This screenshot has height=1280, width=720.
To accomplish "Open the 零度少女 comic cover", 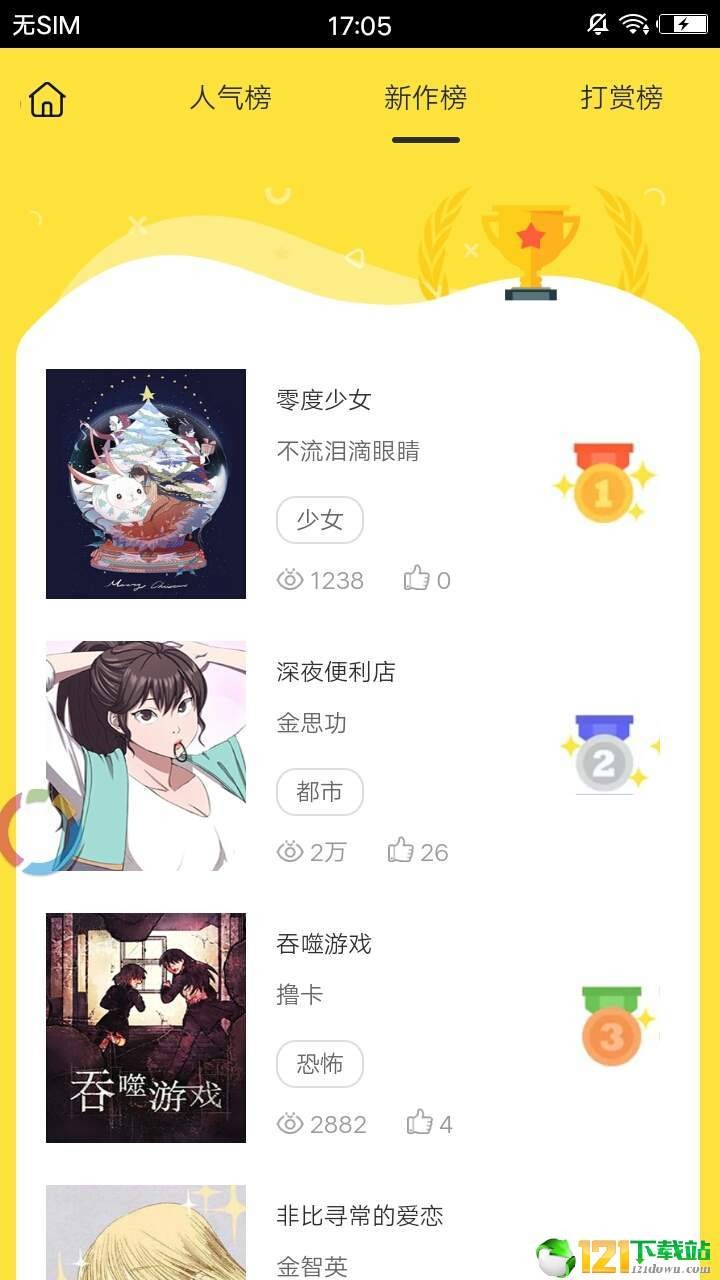I will [146, 484].
